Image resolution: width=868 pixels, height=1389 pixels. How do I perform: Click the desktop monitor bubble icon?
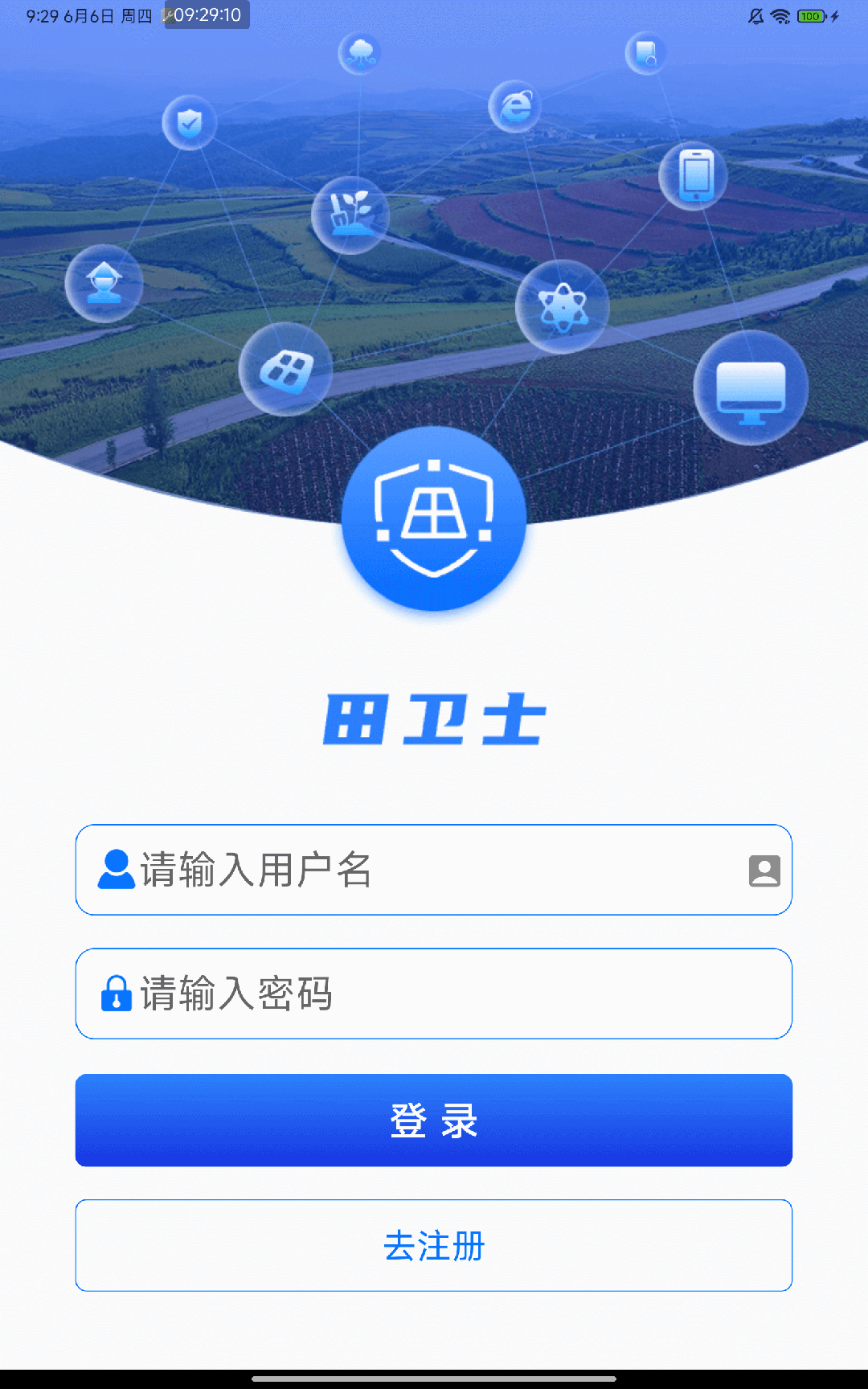750,387
